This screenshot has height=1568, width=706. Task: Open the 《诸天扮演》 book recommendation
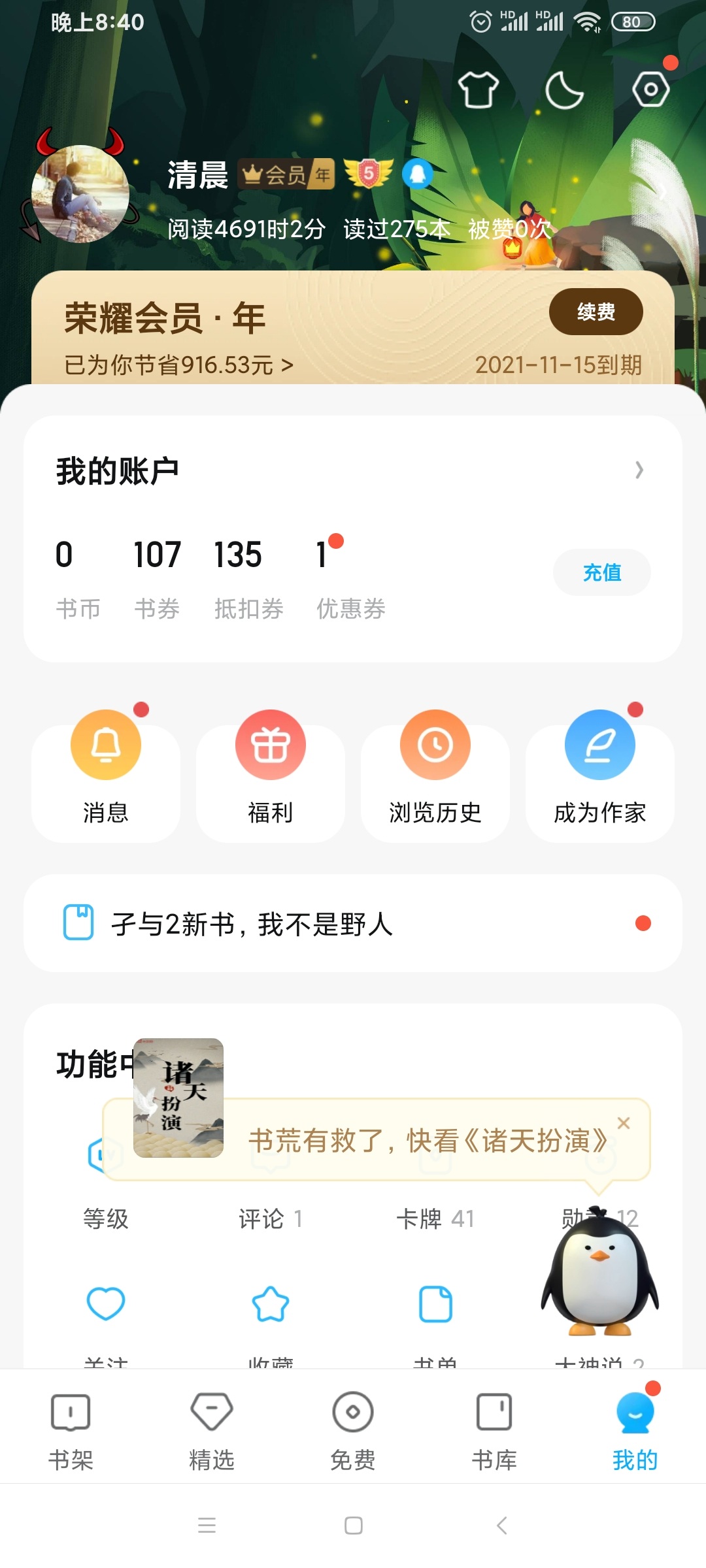click(x=428, y=1141)
